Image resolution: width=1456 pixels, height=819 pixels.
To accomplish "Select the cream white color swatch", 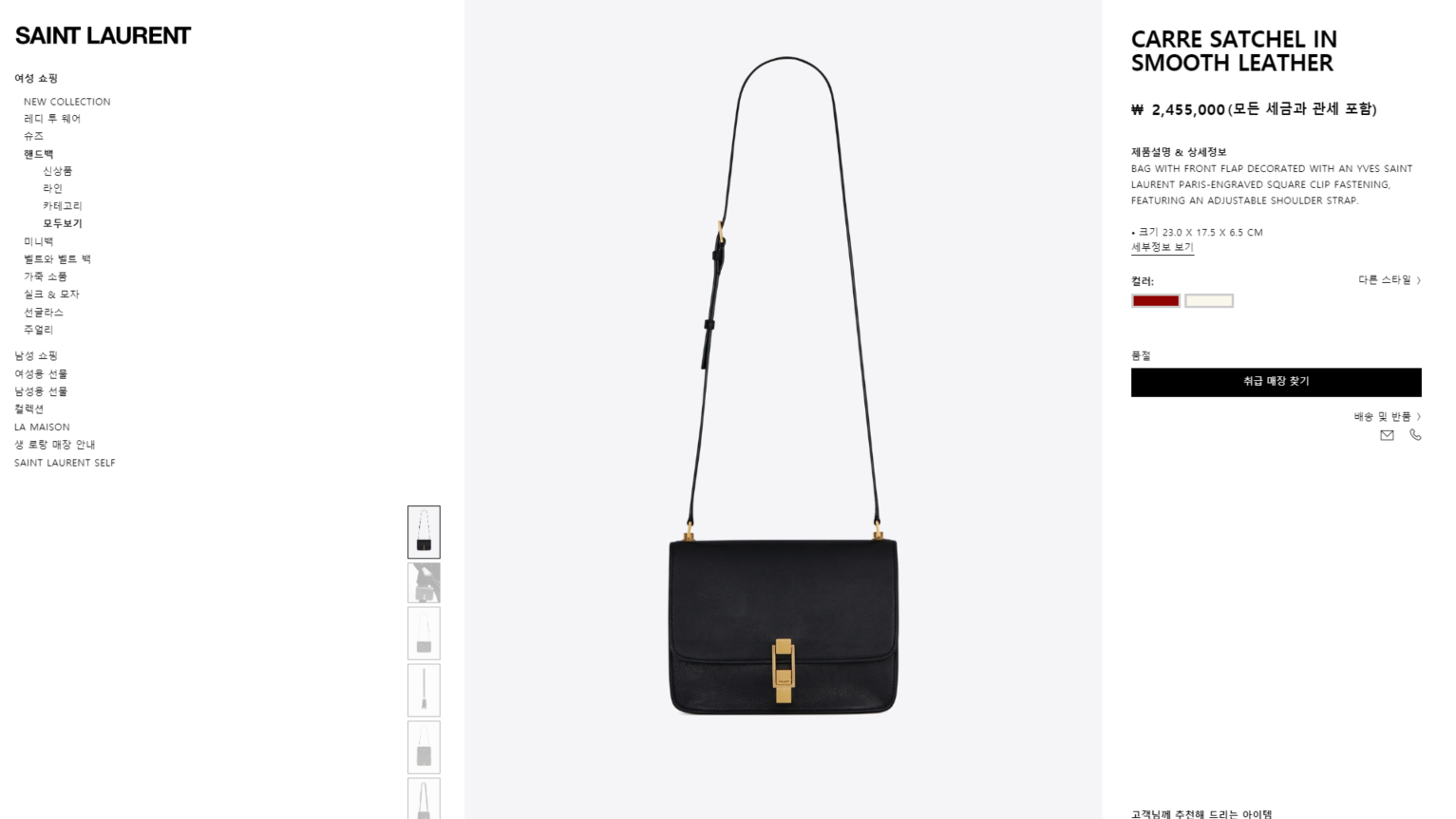I will point(1208,301).
